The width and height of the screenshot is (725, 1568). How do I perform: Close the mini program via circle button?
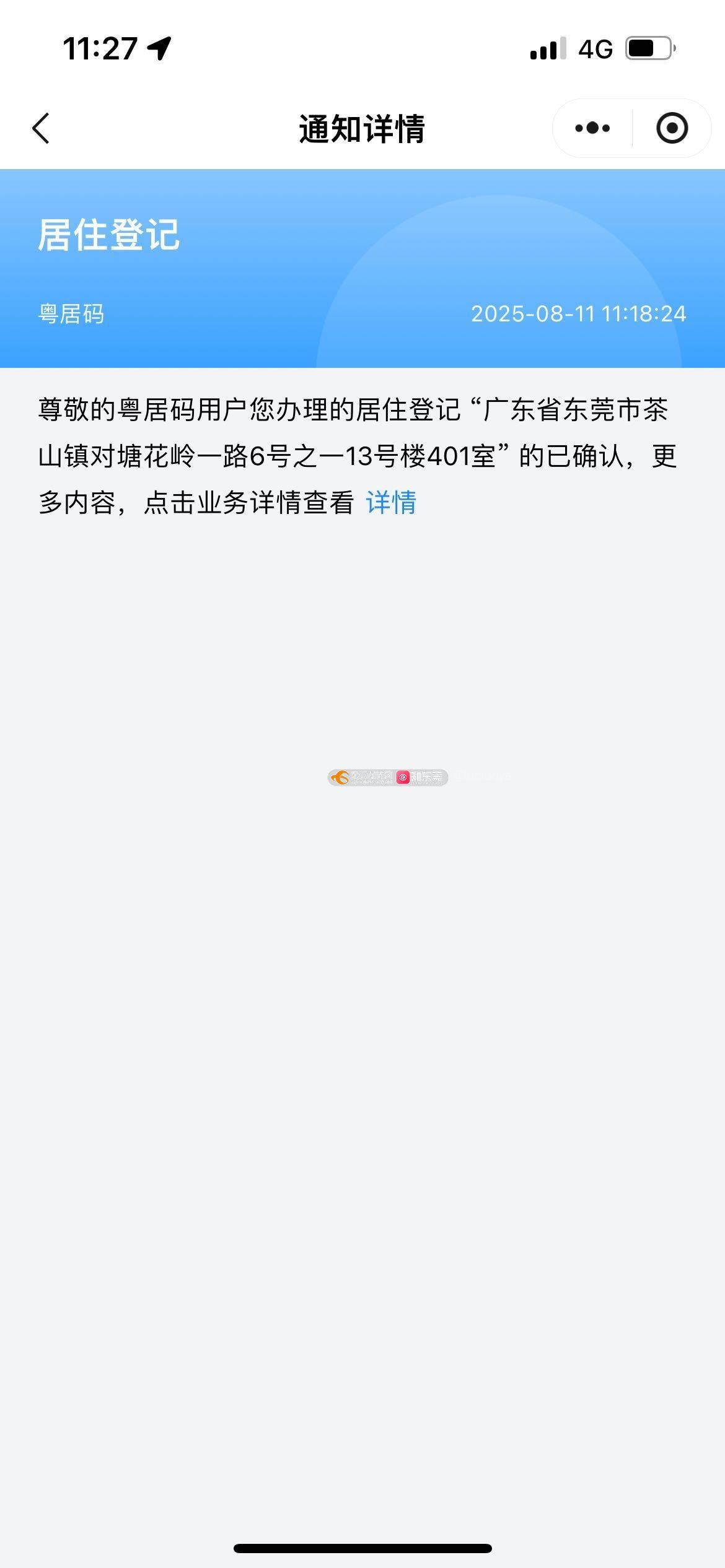tap(672, 128)
